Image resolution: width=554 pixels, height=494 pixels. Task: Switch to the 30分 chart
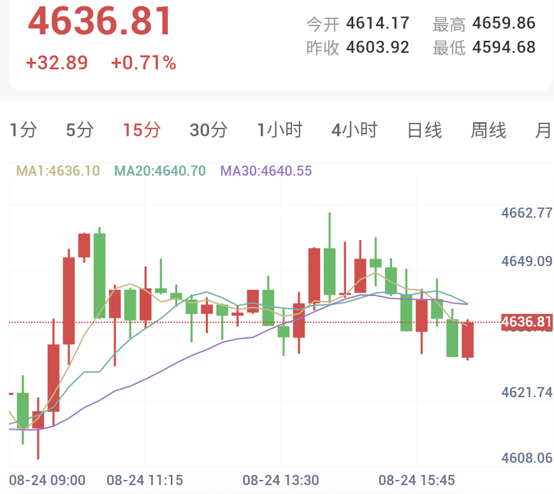pos(208,130)
